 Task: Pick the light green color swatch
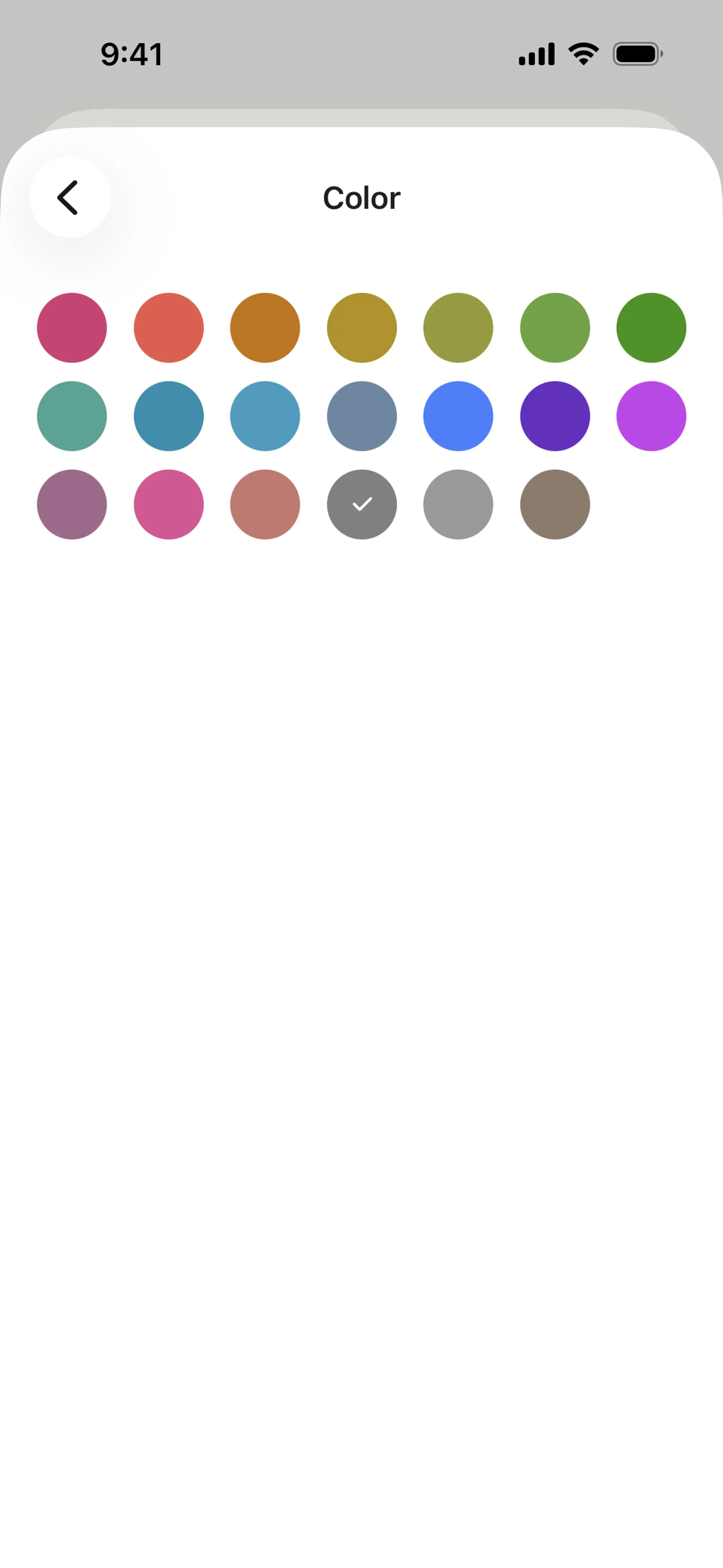[554, 327]
